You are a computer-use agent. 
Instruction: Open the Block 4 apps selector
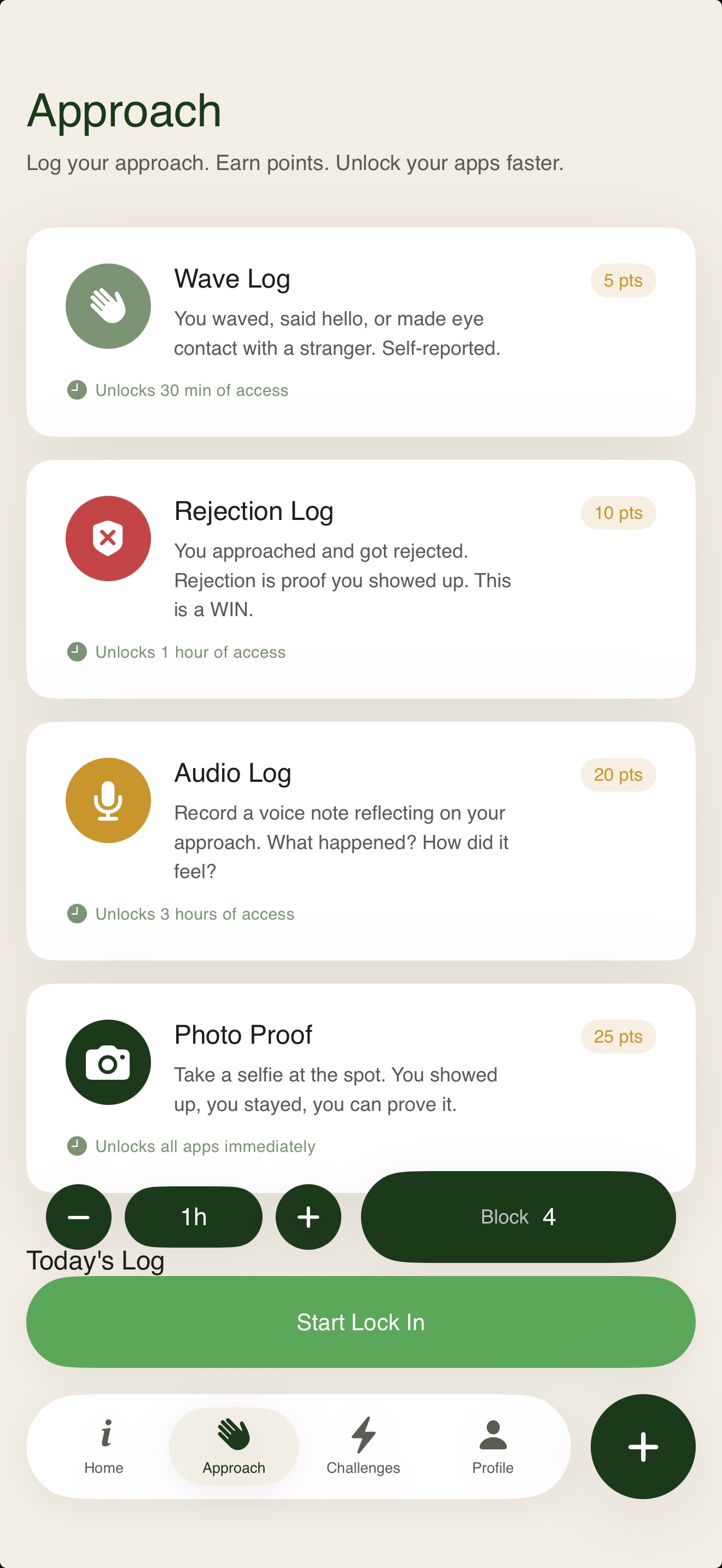click(x=518, y=1217)
